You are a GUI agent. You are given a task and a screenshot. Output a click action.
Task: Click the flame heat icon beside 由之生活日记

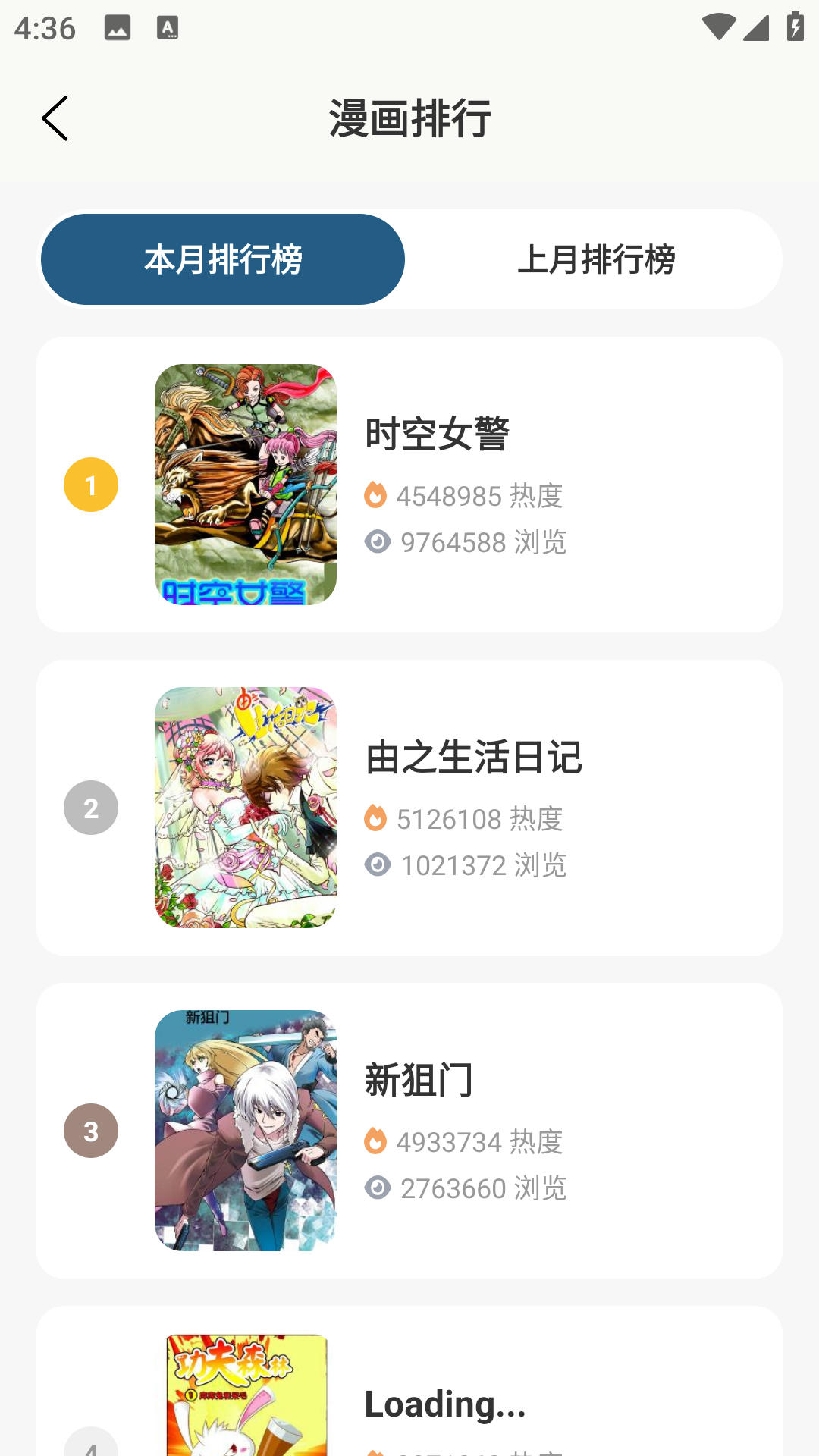pyautogui.click(x=377, y=819)
